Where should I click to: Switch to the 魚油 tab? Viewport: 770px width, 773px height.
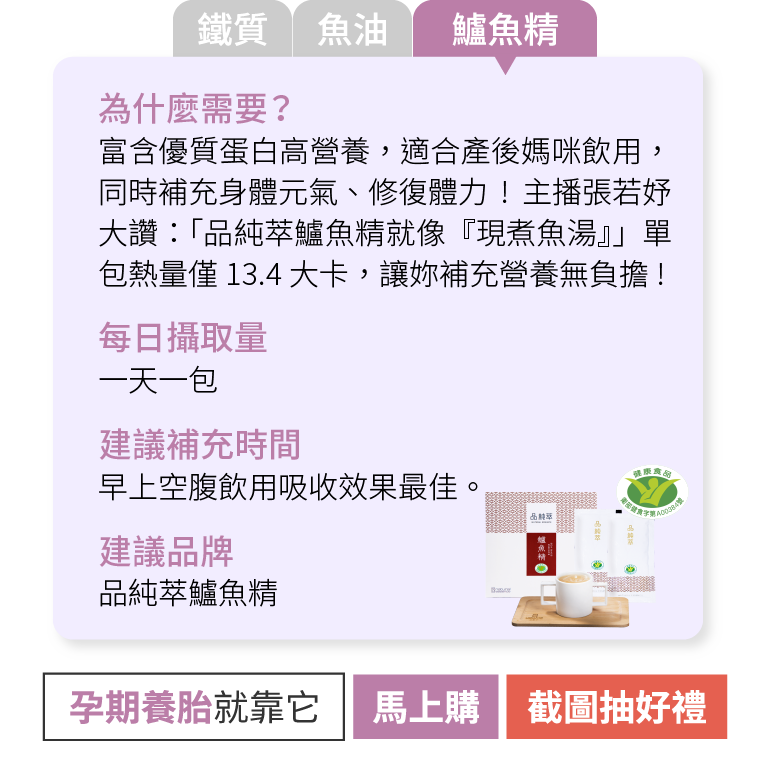pyautogui.click(x=352, y=29)
